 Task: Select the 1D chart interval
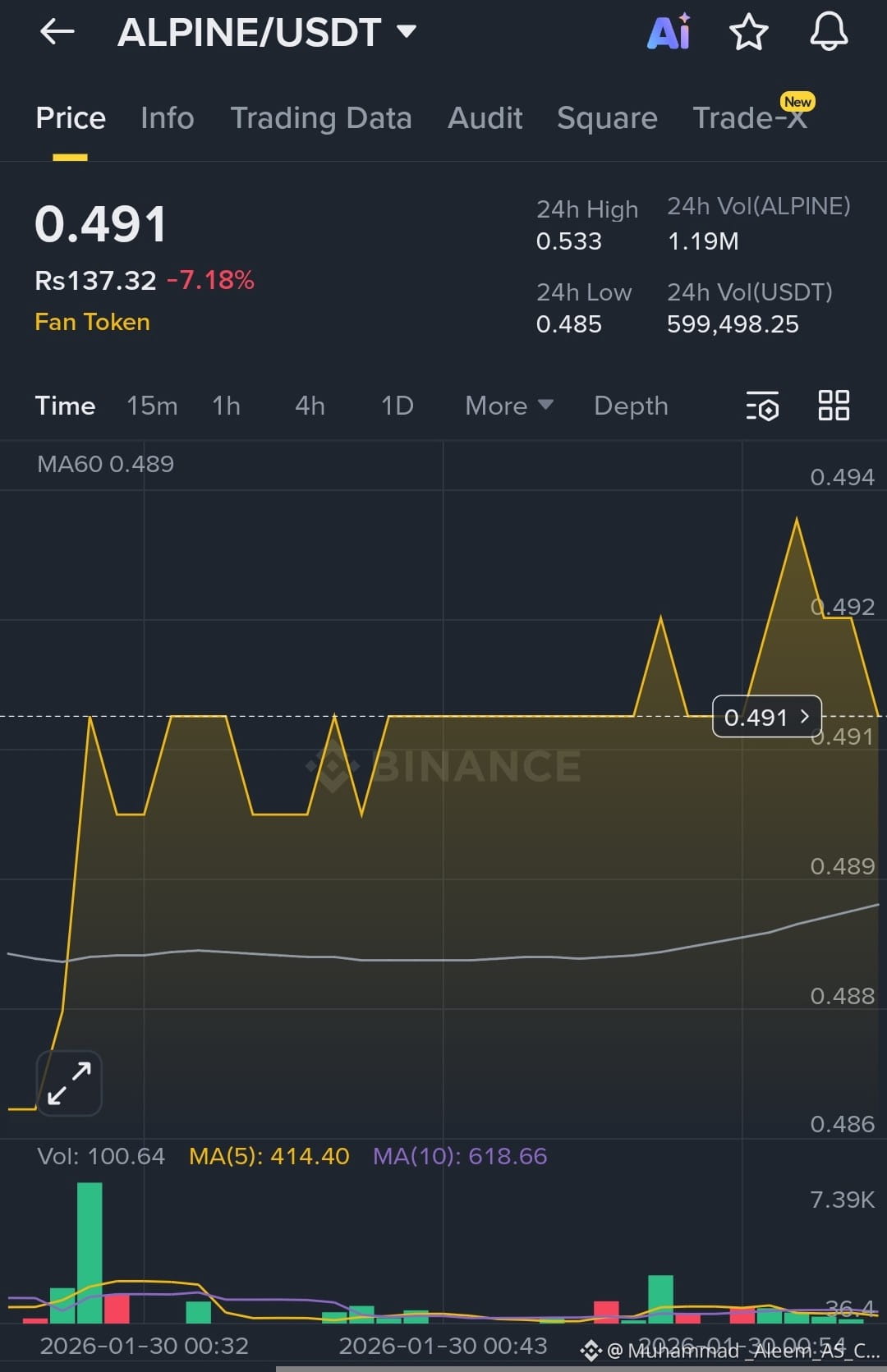click(x=397, y=406)
